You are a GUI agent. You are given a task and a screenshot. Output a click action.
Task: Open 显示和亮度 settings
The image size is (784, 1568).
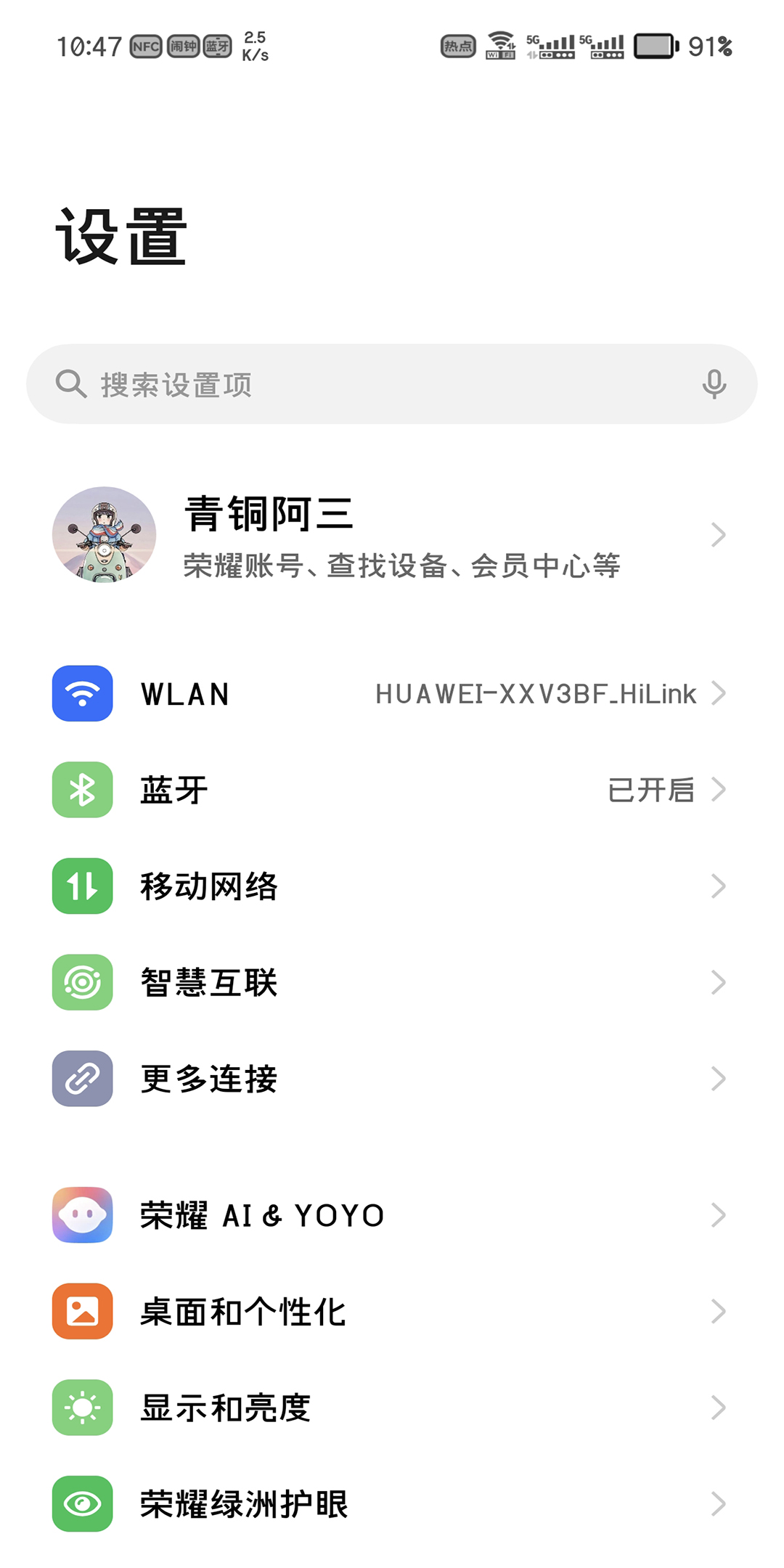[x=392, y=1408]
